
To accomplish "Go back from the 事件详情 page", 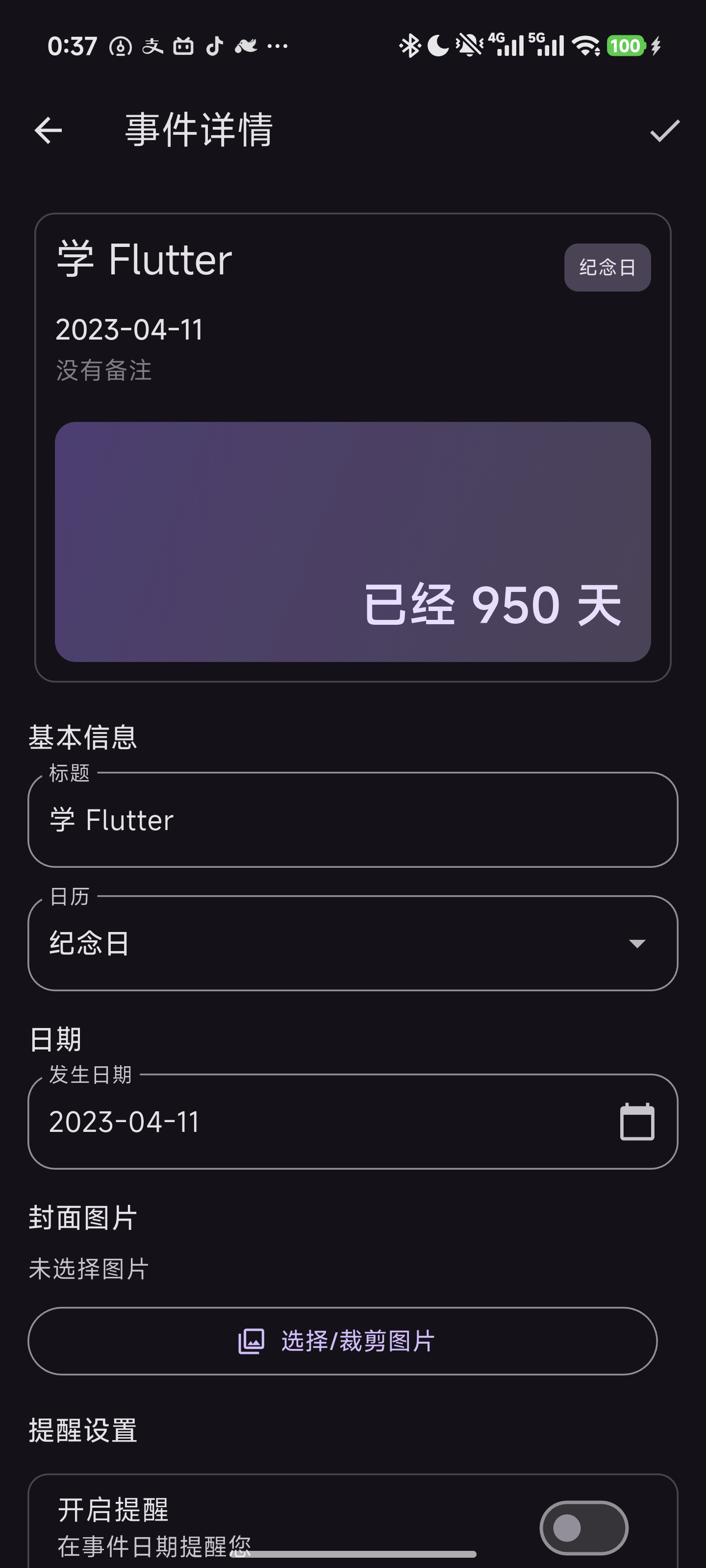I will coord(48,130).
